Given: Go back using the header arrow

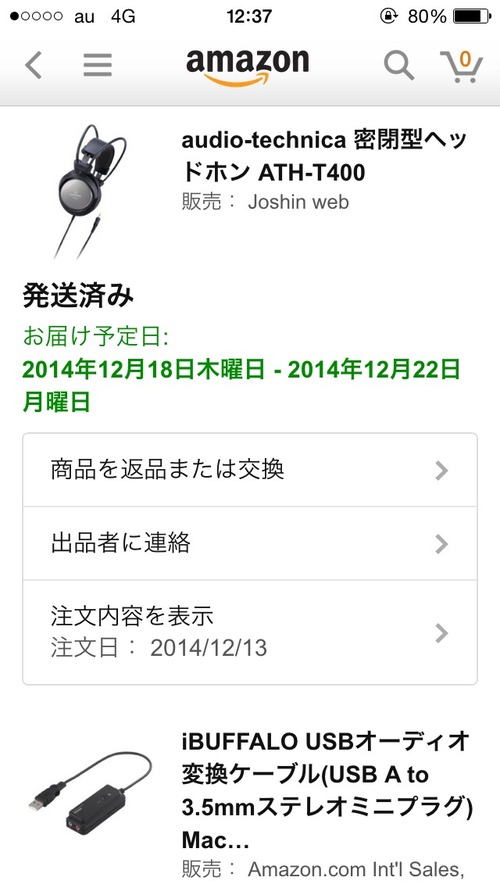Looking at the screenshot, I should point(33,65).
